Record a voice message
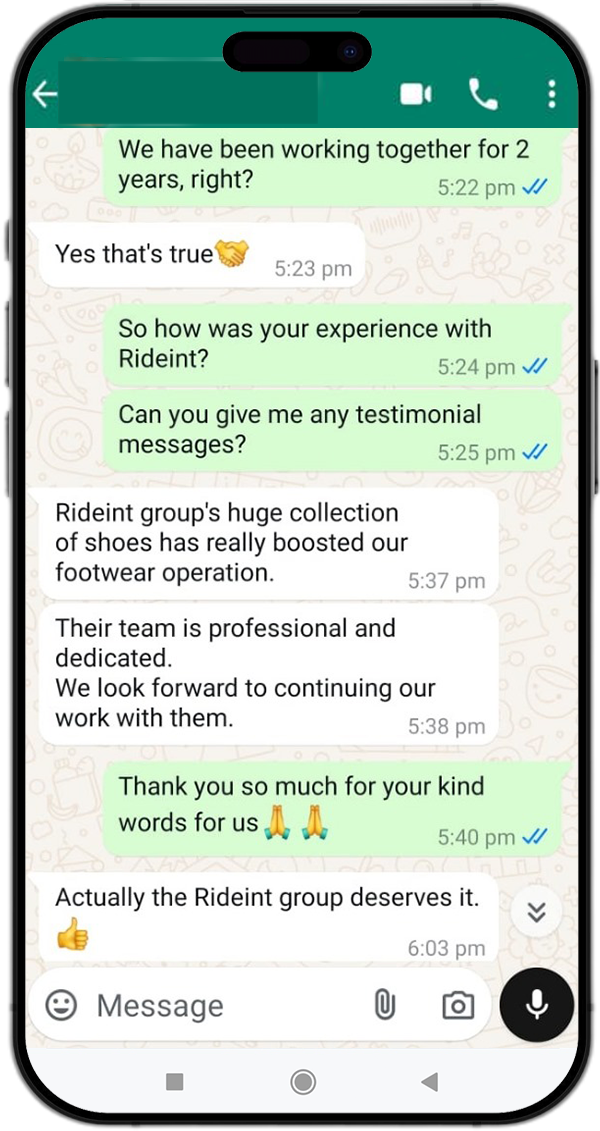 point(537,1004)
